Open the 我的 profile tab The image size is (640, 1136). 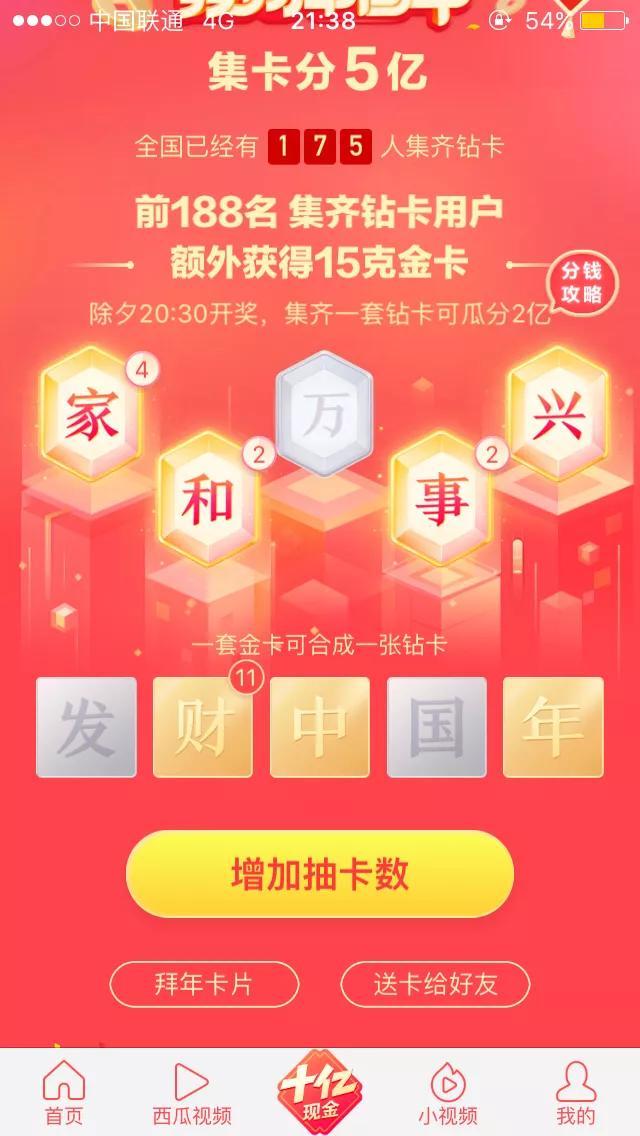tap(575, 1091)
